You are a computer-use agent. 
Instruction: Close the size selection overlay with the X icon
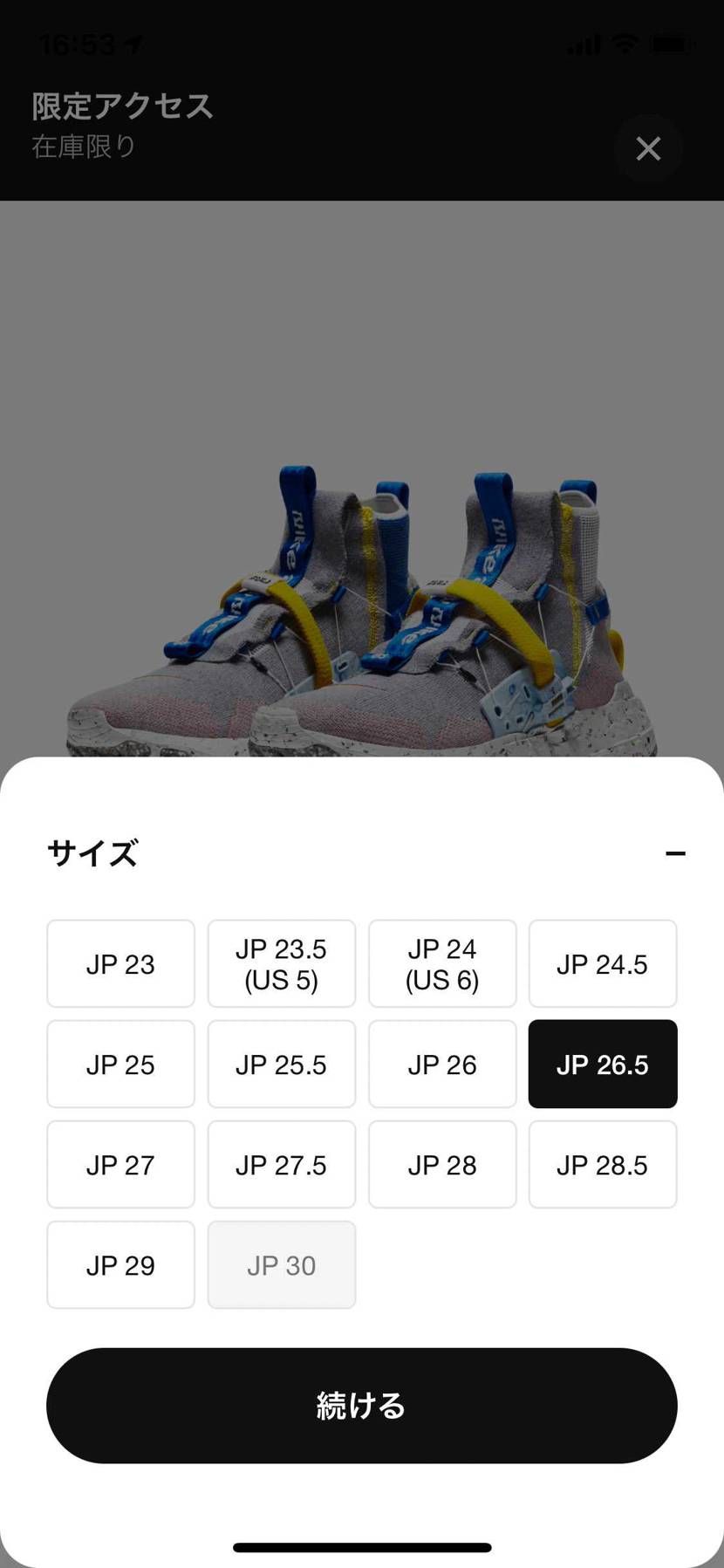(648, 149)
